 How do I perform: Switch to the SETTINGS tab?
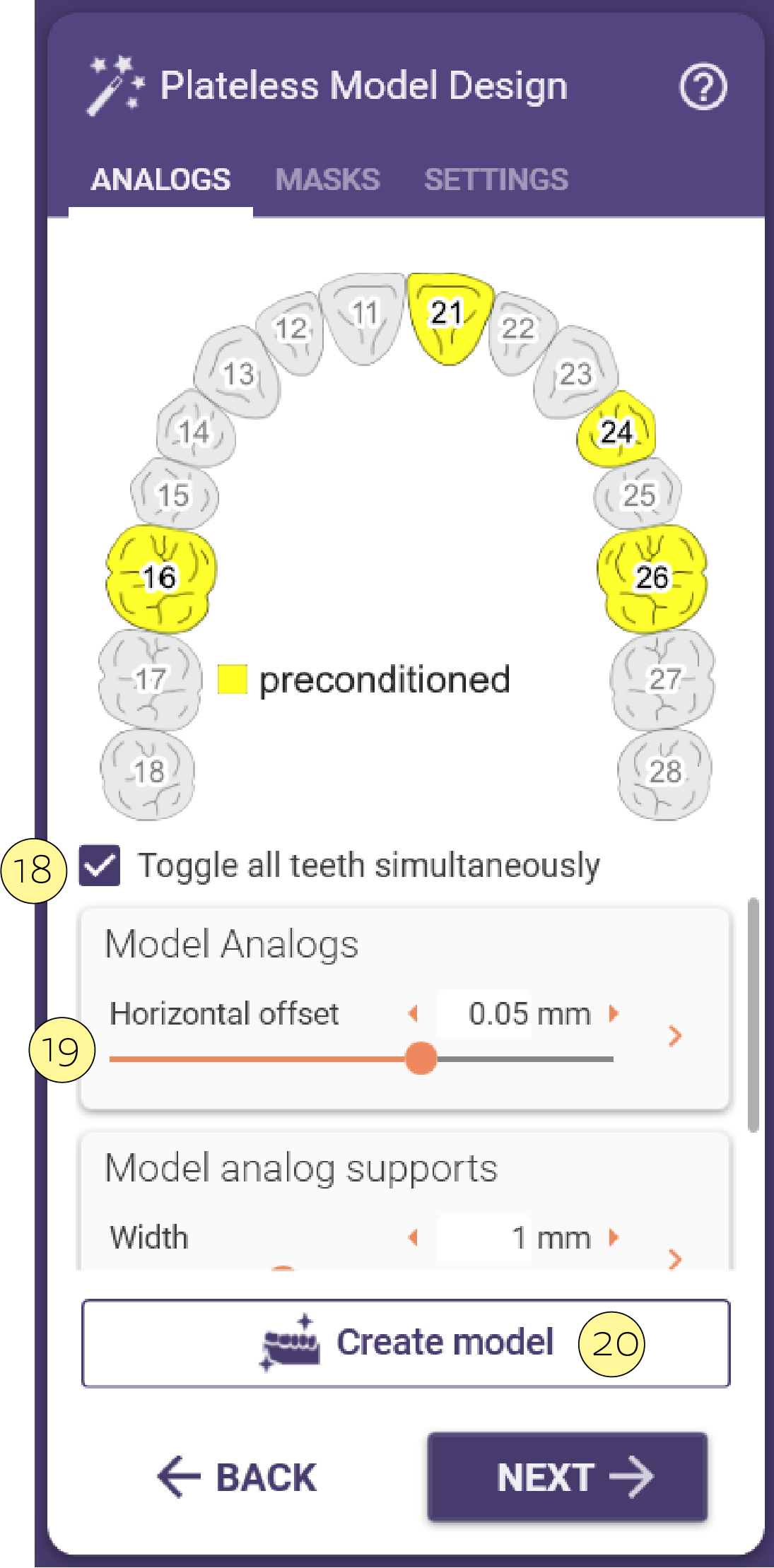pyautogui.click(x=496, y=179)
